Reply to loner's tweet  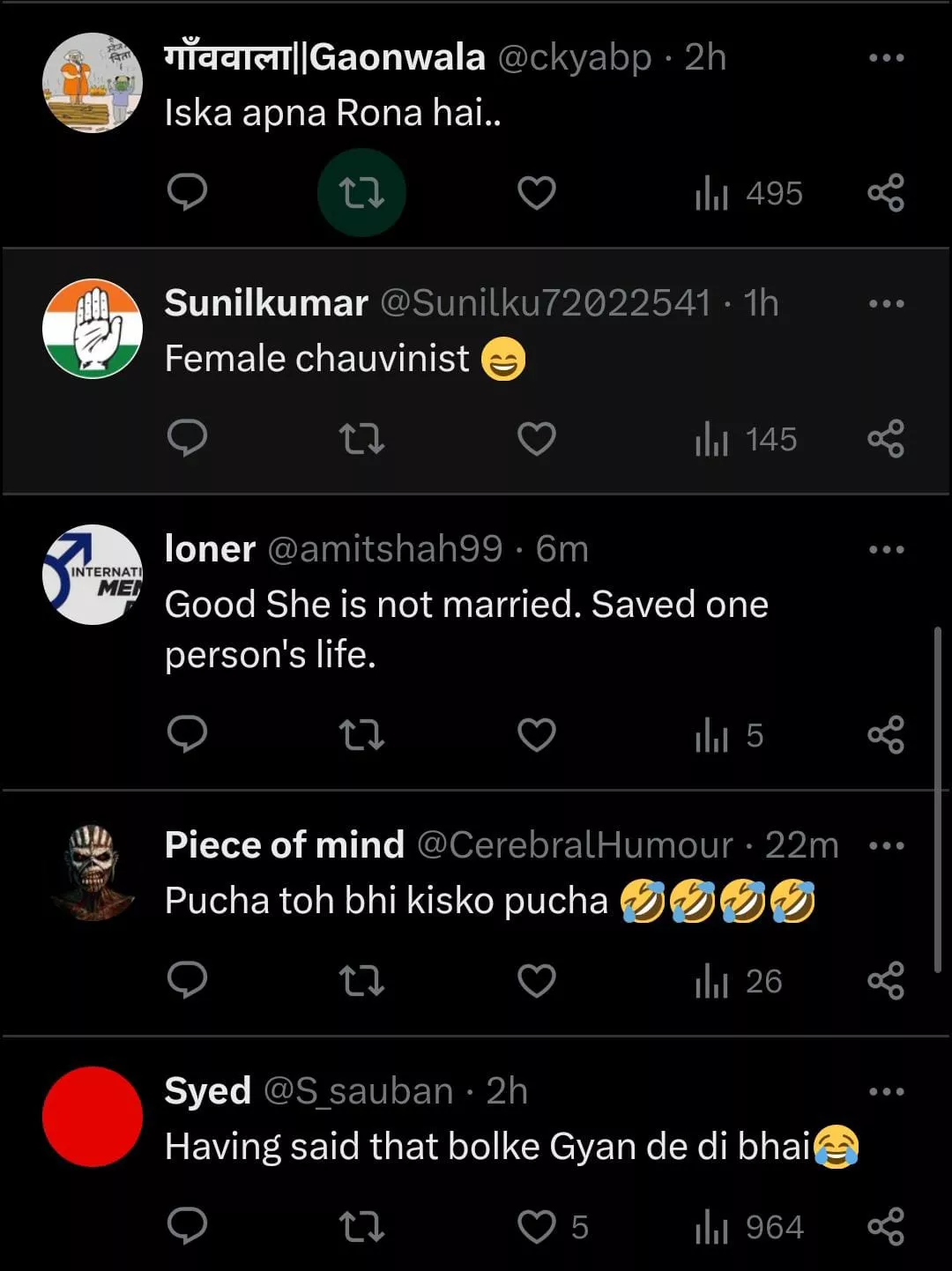pyautogui.click(x=187, y=734)
